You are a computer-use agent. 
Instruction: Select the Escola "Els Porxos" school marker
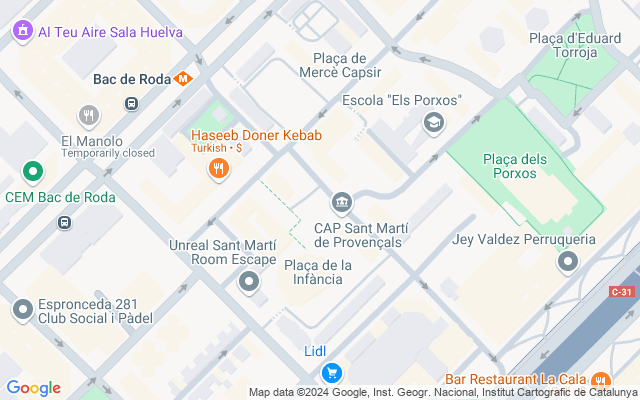[x=434, y=123]
